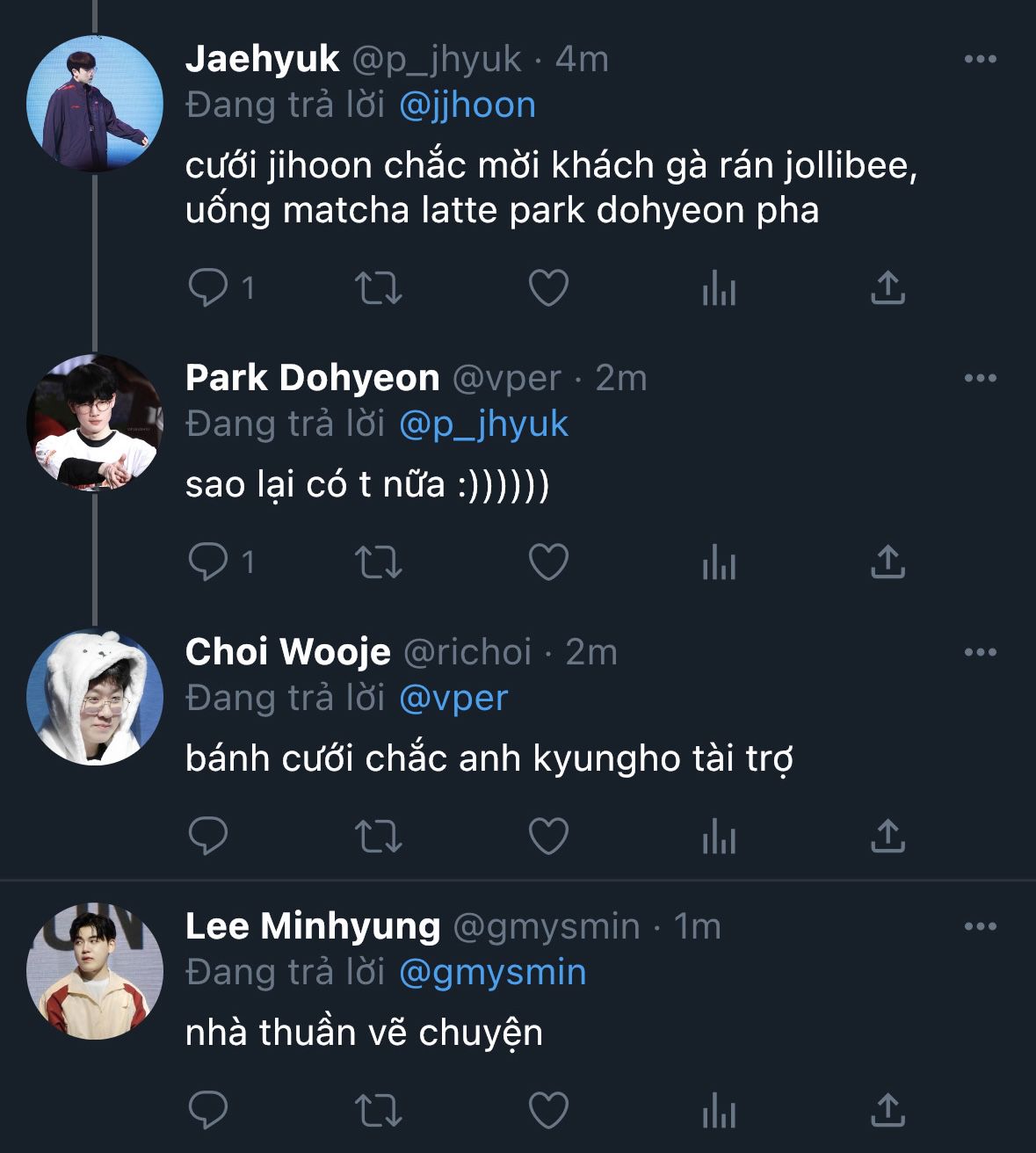Image resolution: width=1036 pixels, height=1153 pixels.
Task: Open Park Dohyeon's profile avatar
Action: (x=95, y=423)
